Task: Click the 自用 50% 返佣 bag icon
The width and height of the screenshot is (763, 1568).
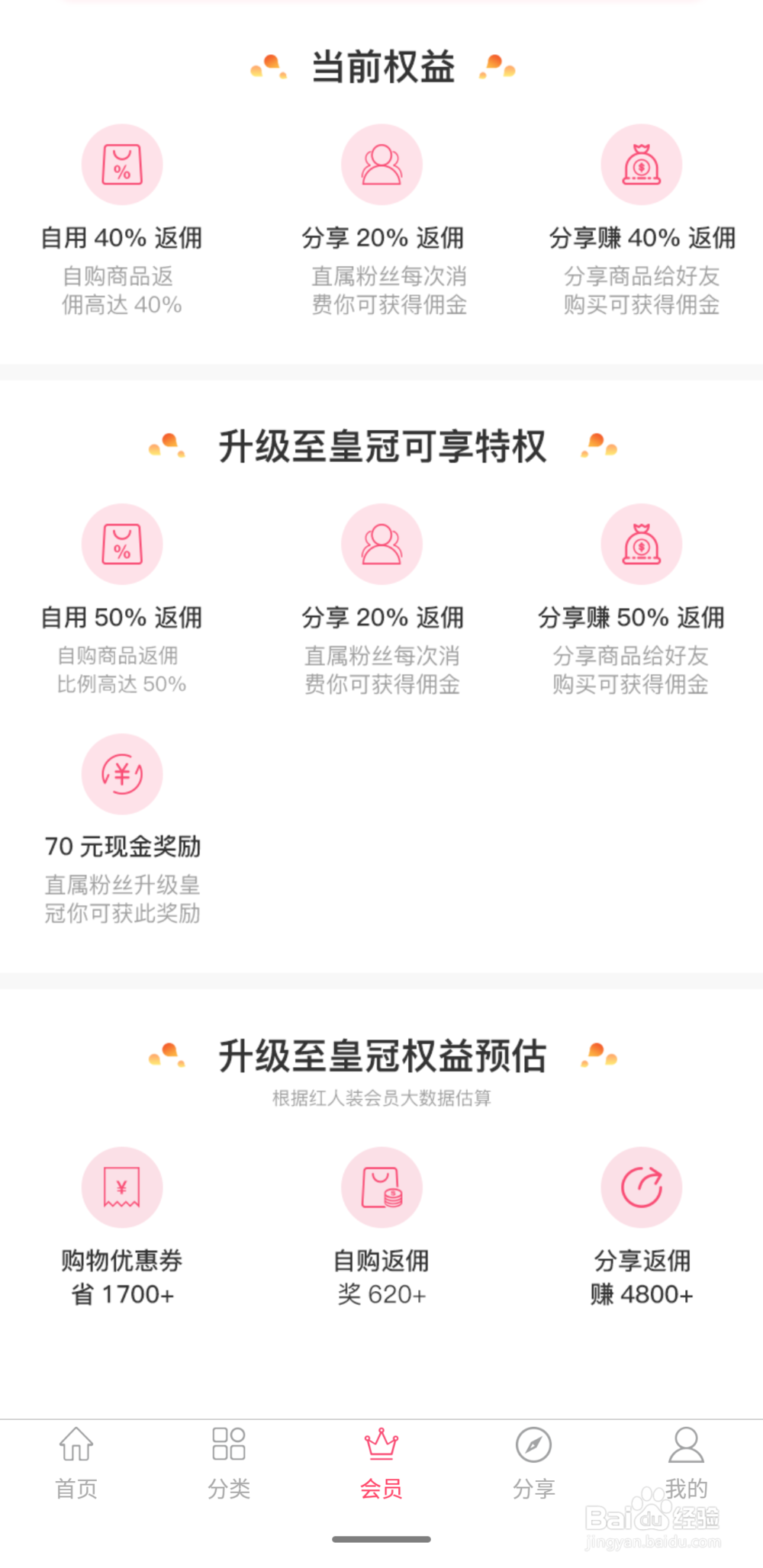Action: [x=122, y=544]
